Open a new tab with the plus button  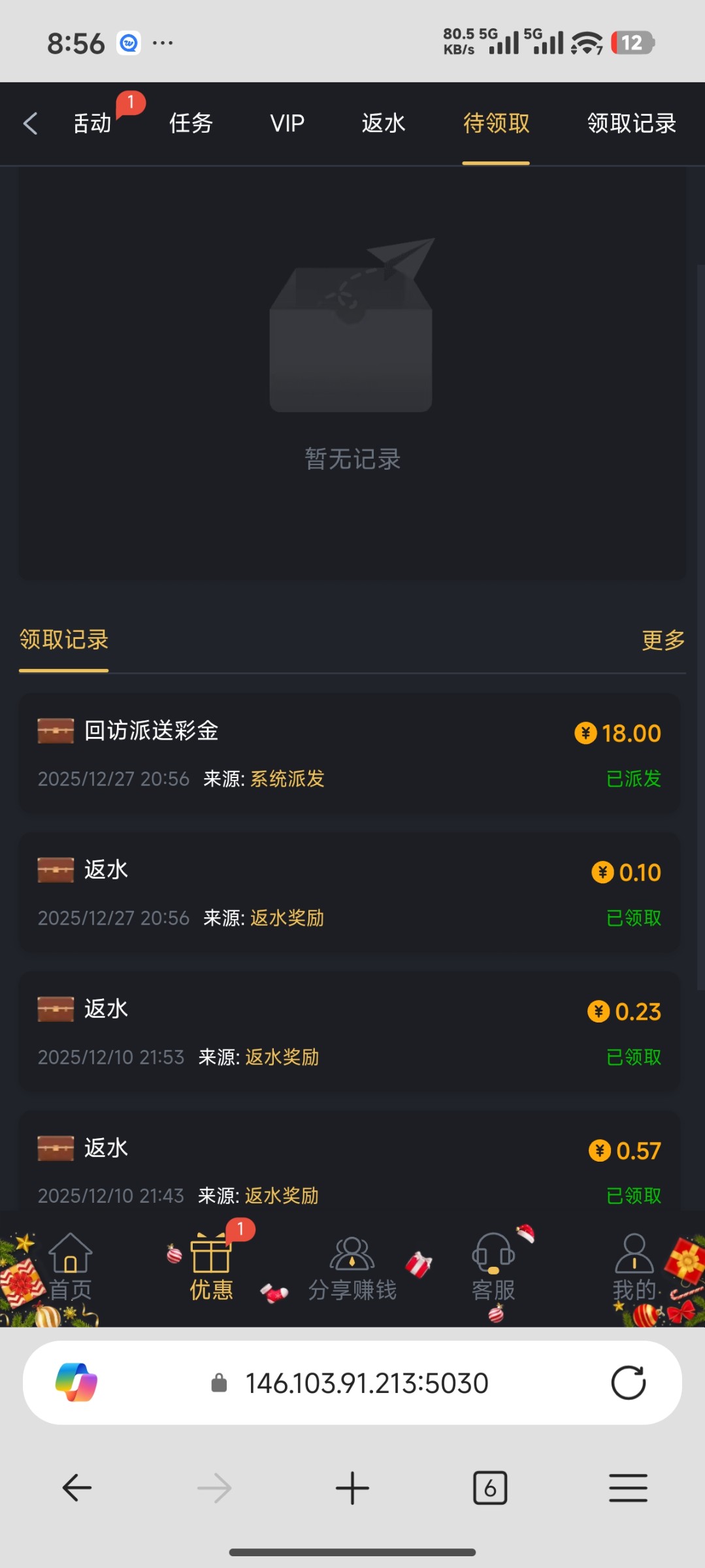352,1488
